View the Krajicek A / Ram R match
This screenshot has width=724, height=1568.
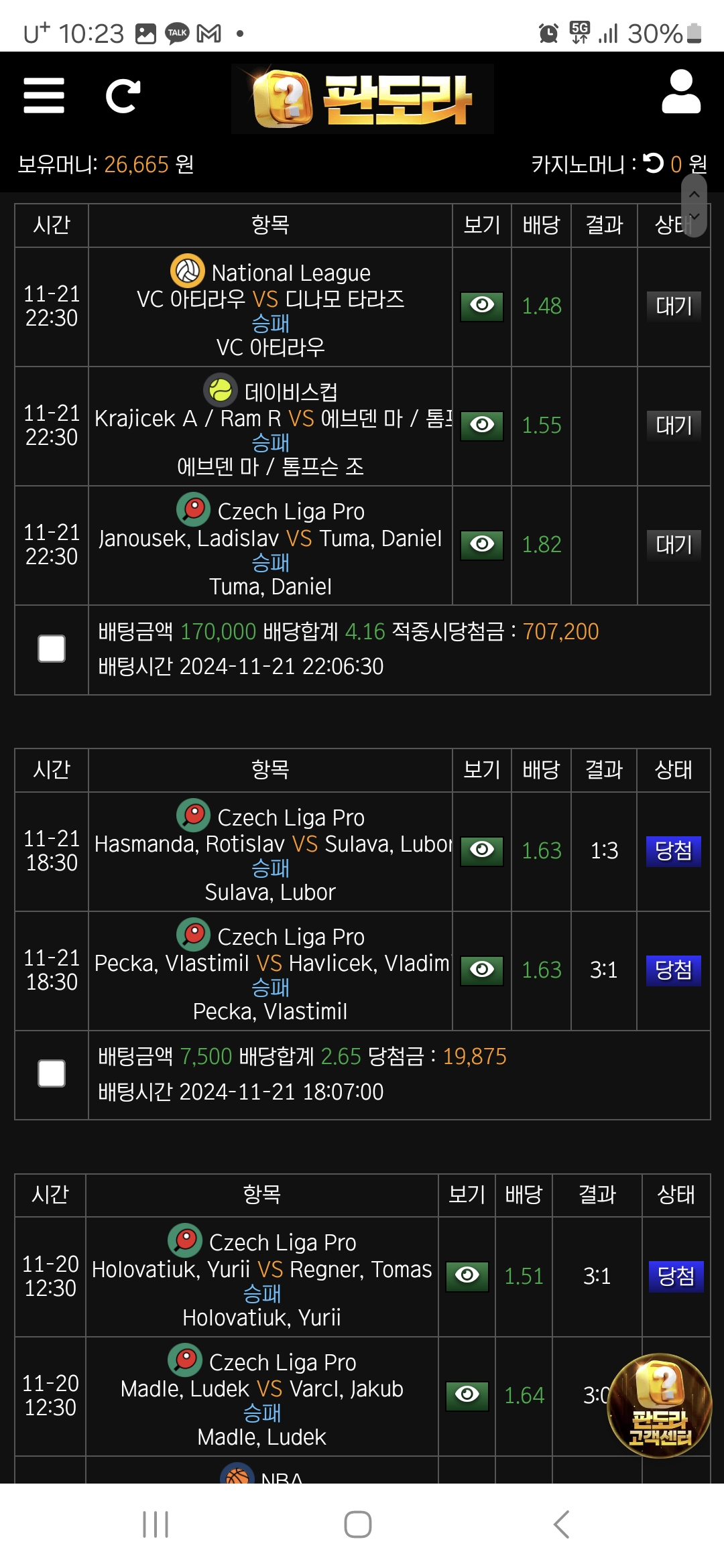pos(482,425)
